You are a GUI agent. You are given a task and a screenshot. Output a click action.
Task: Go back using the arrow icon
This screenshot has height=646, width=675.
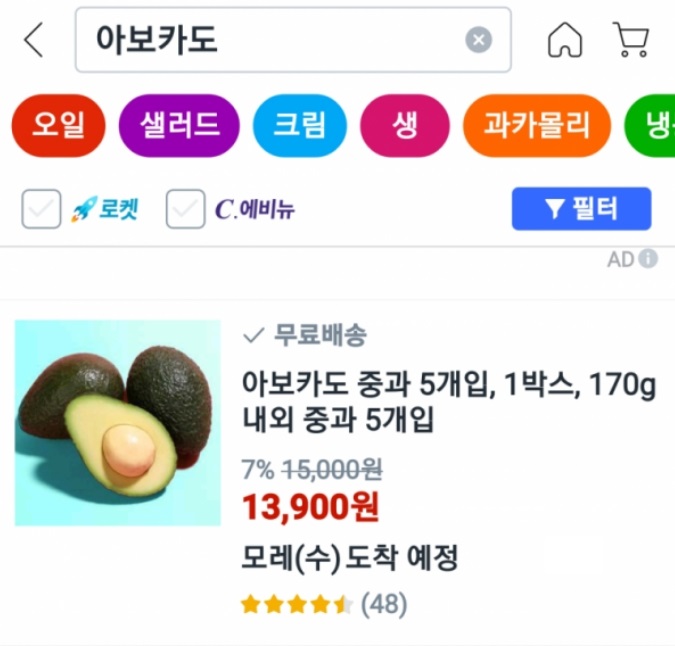tap(34, 41)
